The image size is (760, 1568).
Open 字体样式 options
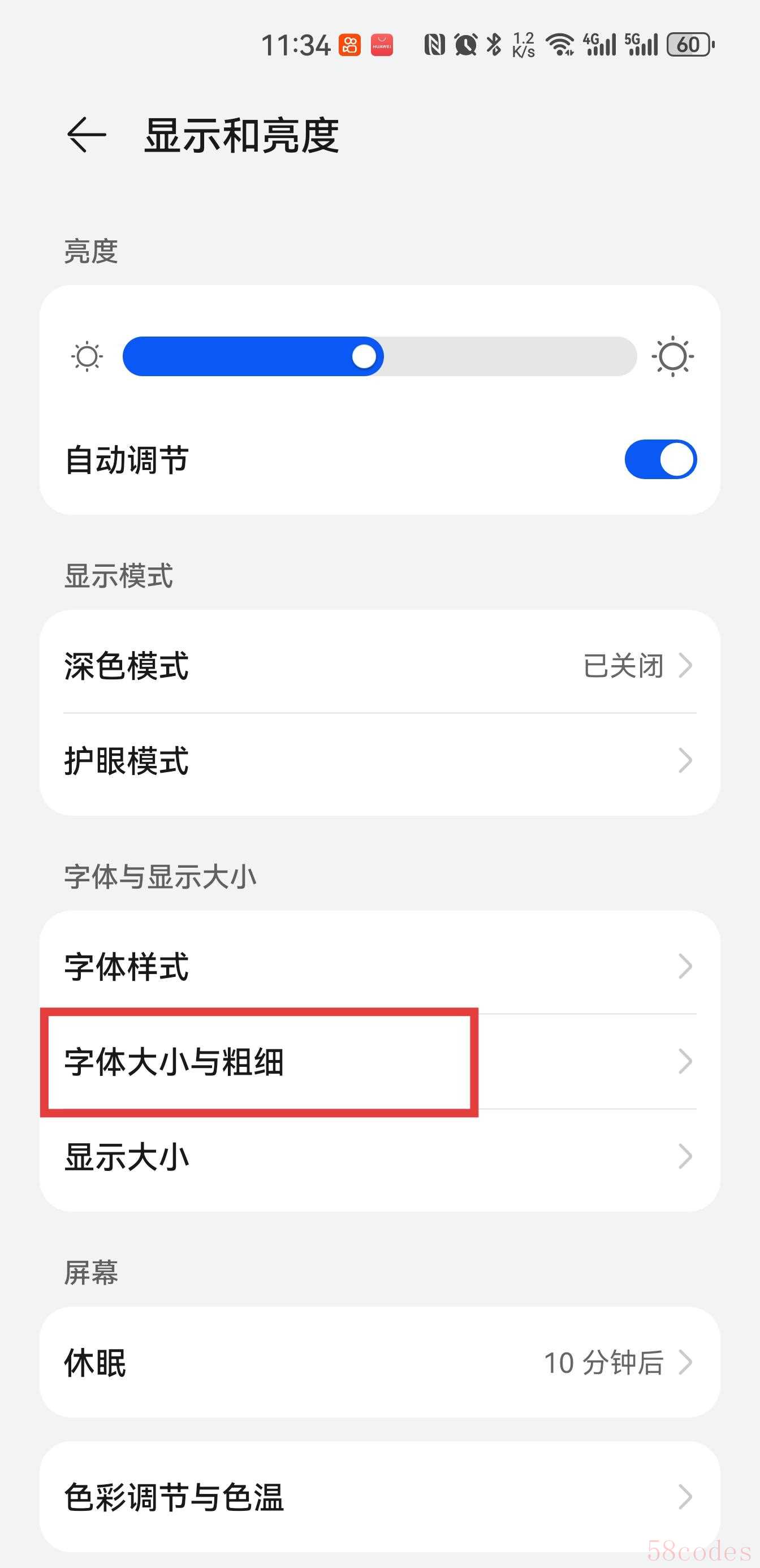point(379,966)
